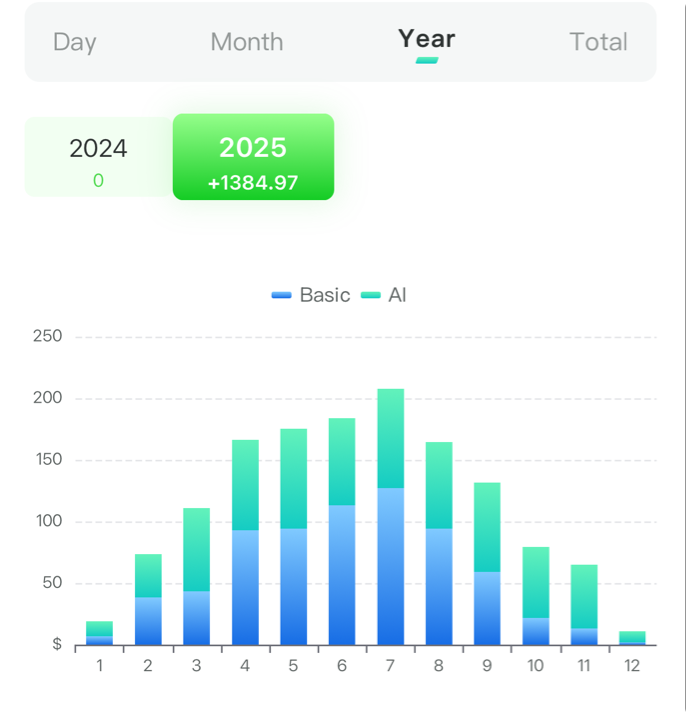
Task: Open the Total tab
Action: tap(598, 42)
